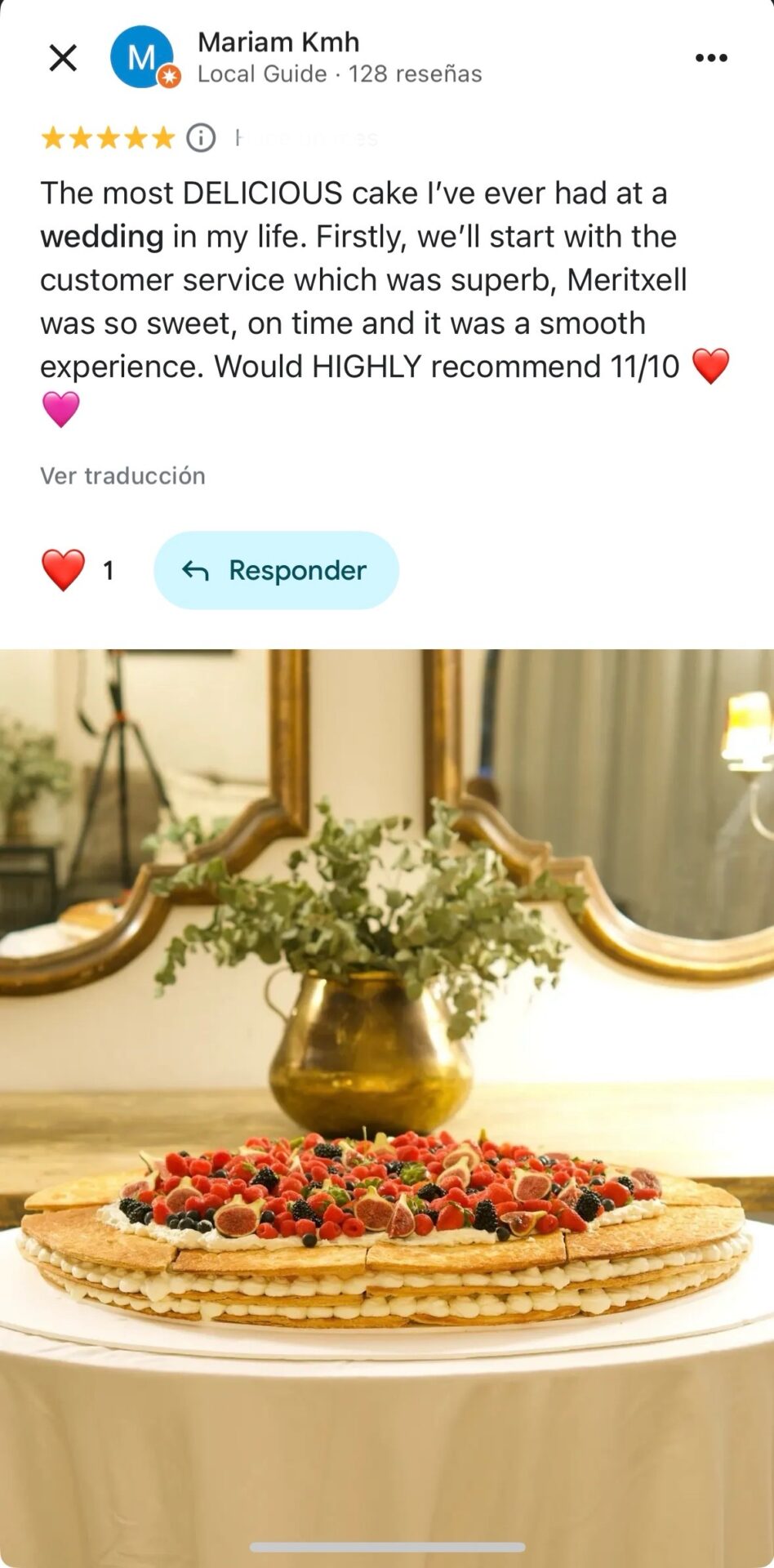Reply using the Responder button
774x1568 pixels.
276,570
